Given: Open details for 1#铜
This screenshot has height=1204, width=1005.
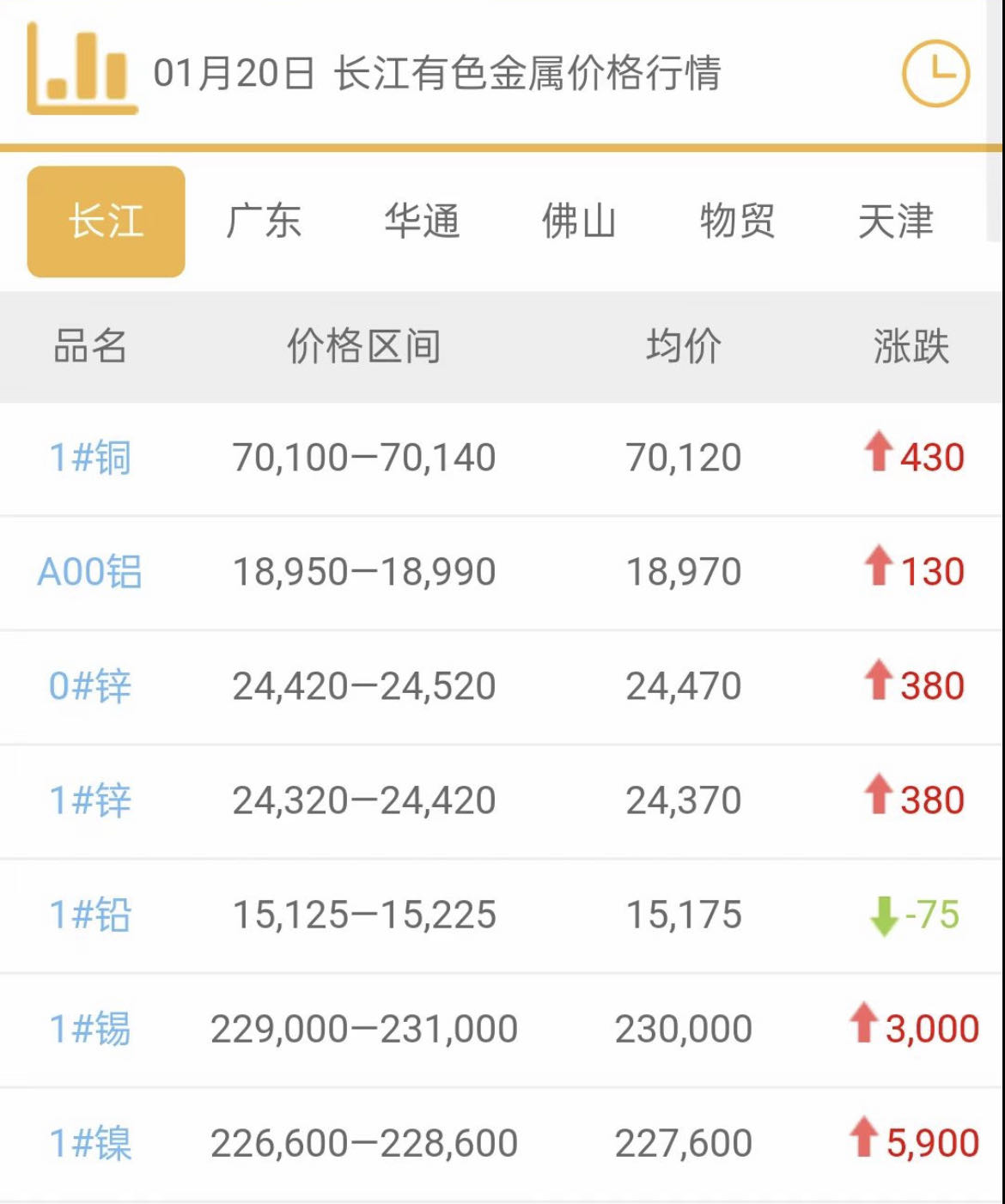Looking at the screenshot, I should pos(90,458).
